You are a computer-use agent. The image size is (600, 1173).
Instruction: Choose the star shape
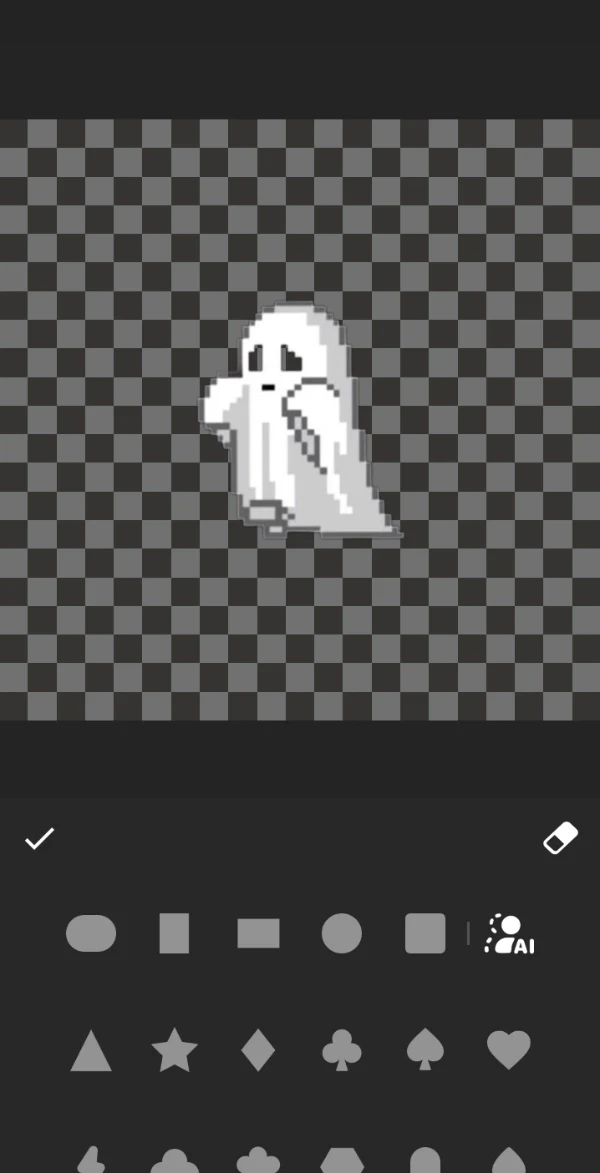[x=174, y=1050]
